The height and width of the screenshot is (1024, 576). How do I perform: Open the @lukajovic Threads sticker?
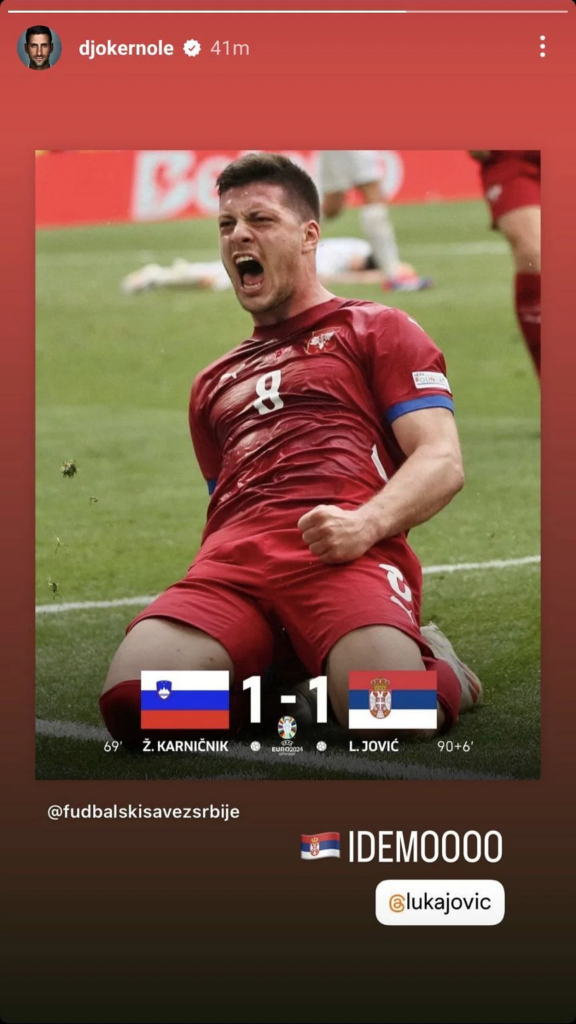440,902
